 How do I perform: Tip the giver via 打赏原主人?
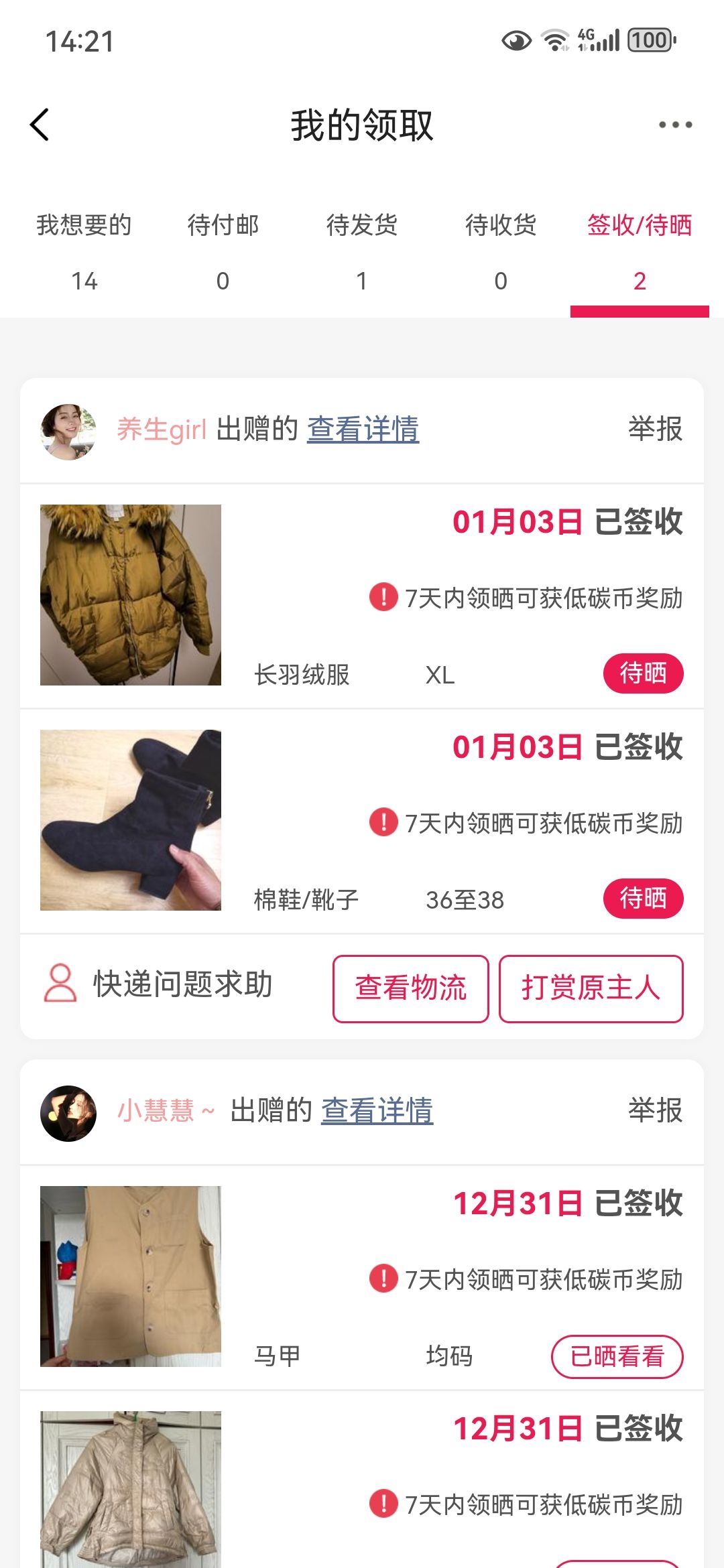click(x=591, y=989)
